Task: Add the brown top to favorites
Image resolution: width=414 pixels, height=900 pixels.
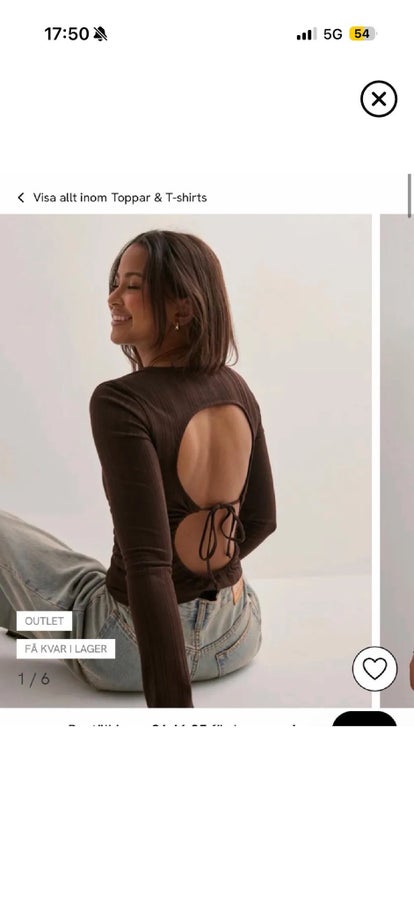Action: (374, 669)
